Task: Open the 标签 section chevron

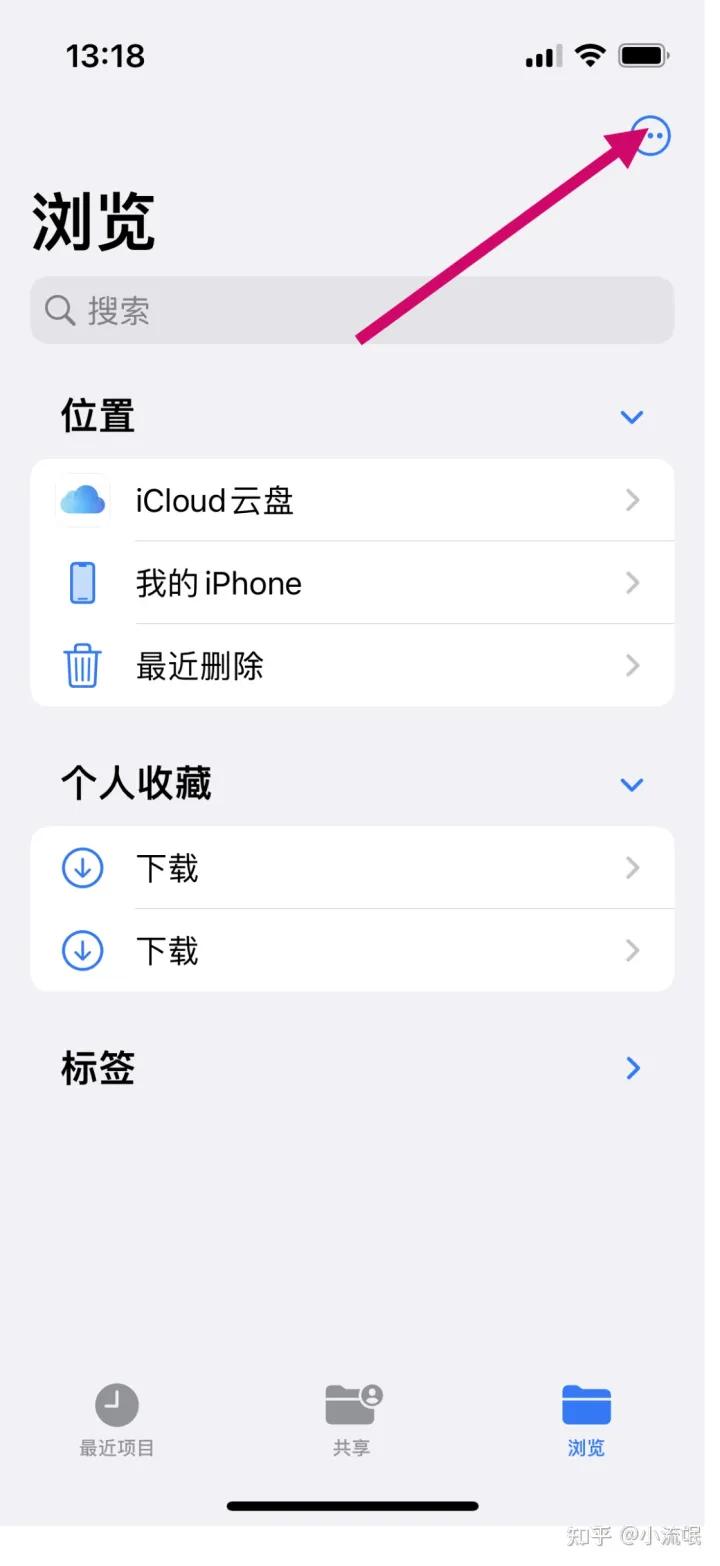Action: coord(632,1068)
